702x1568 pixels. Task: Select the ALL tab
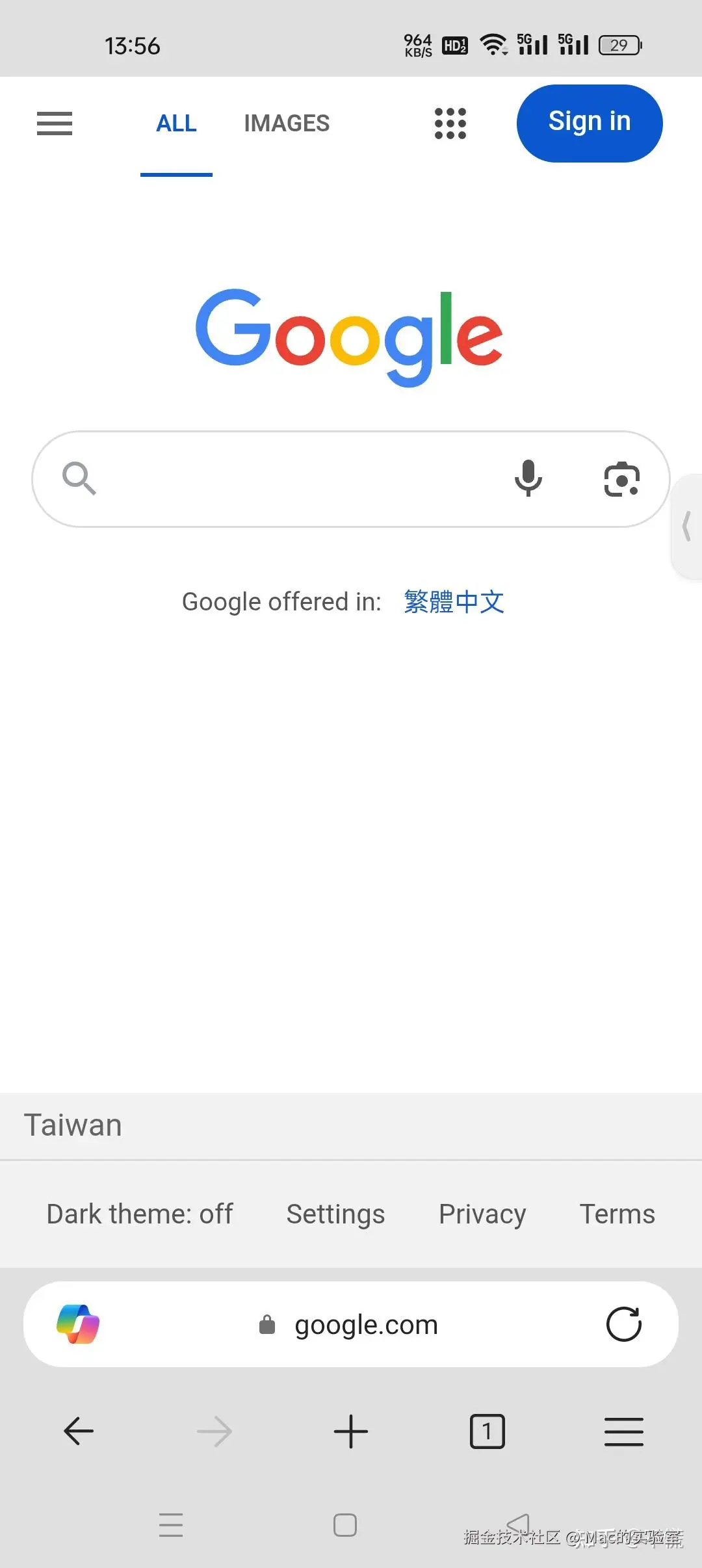[x=176, y=123]
